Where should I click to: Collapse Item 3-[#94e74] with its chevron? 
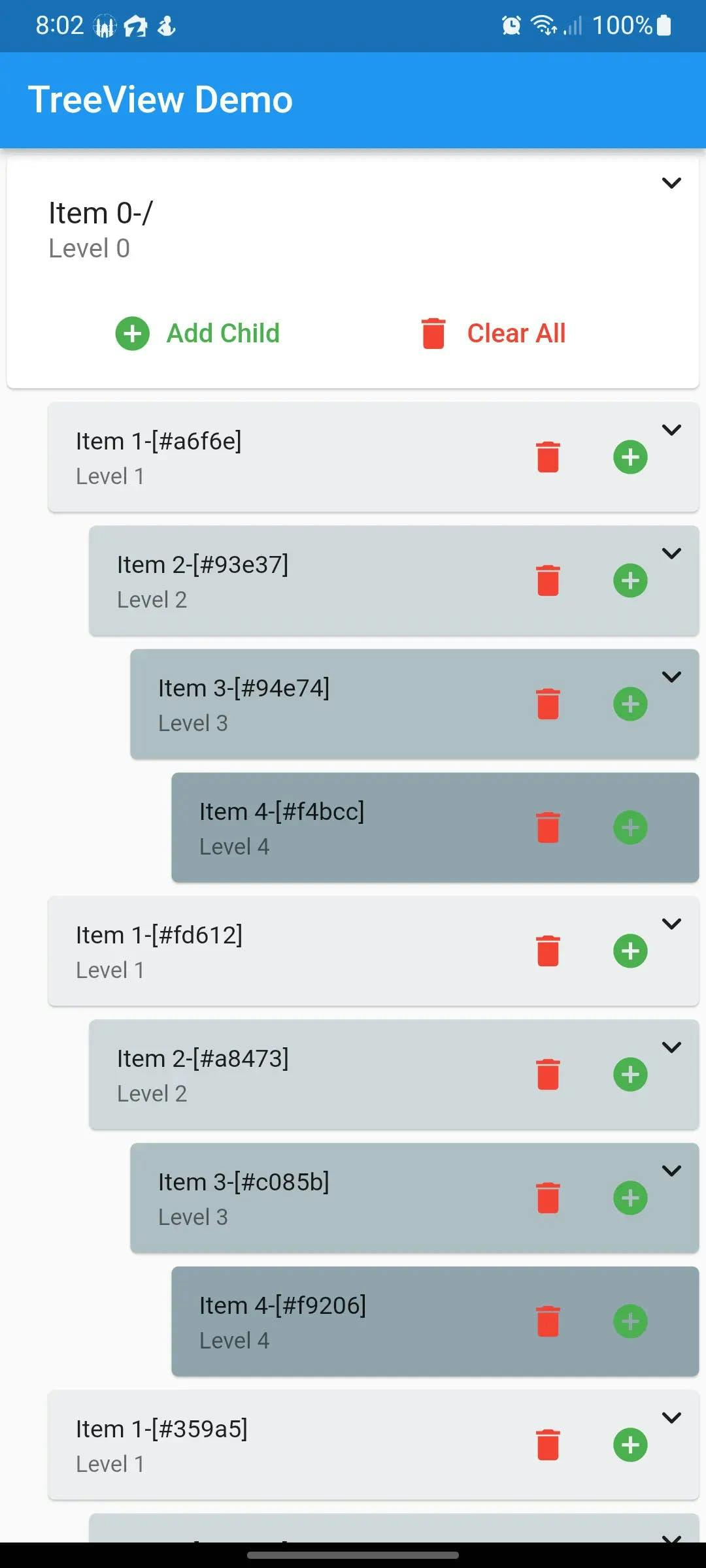pyautogui.click(x=671, y=677)
